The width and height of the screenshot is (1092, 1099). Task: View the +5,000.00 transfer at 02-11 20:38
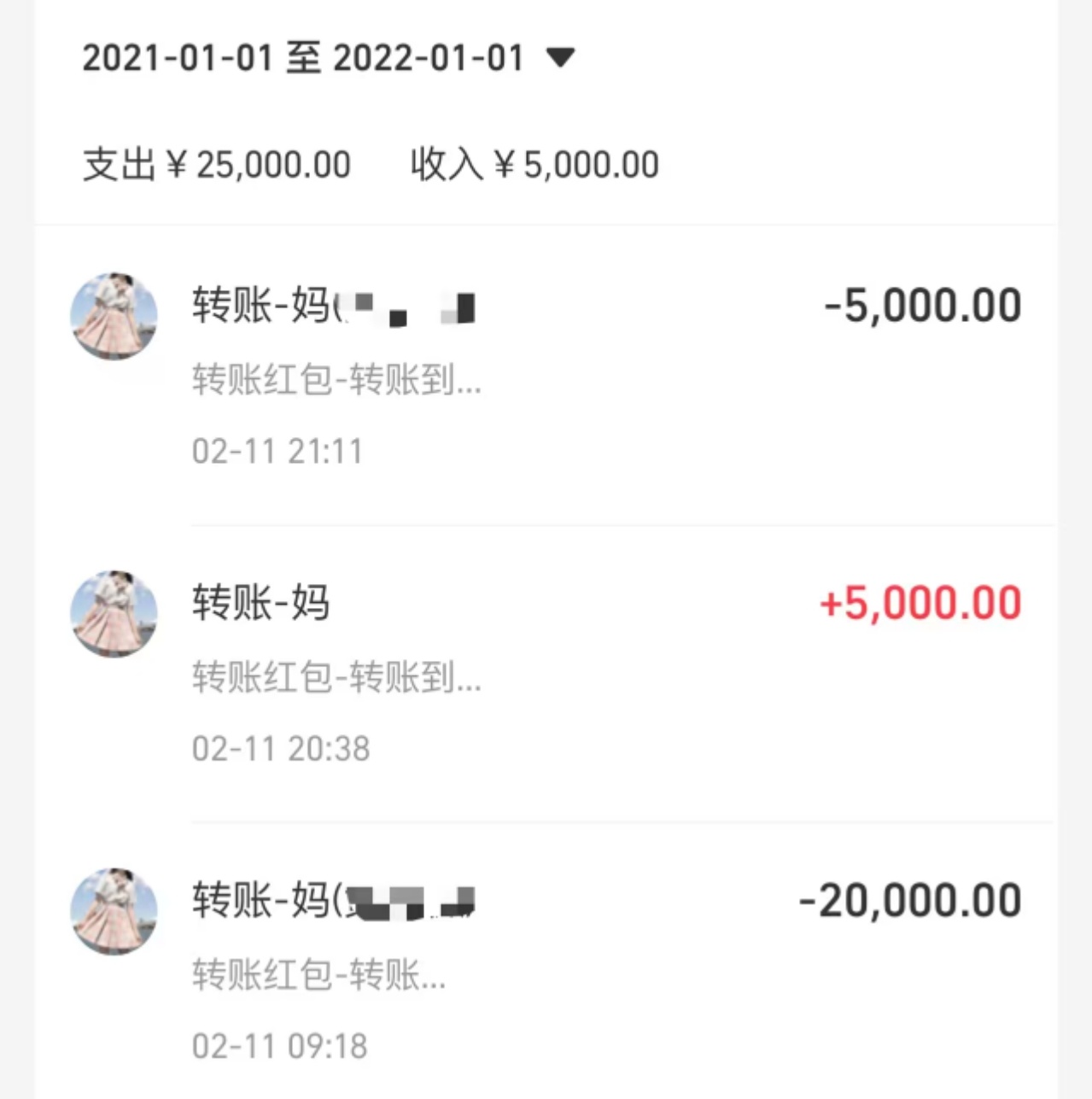[546, 675]
